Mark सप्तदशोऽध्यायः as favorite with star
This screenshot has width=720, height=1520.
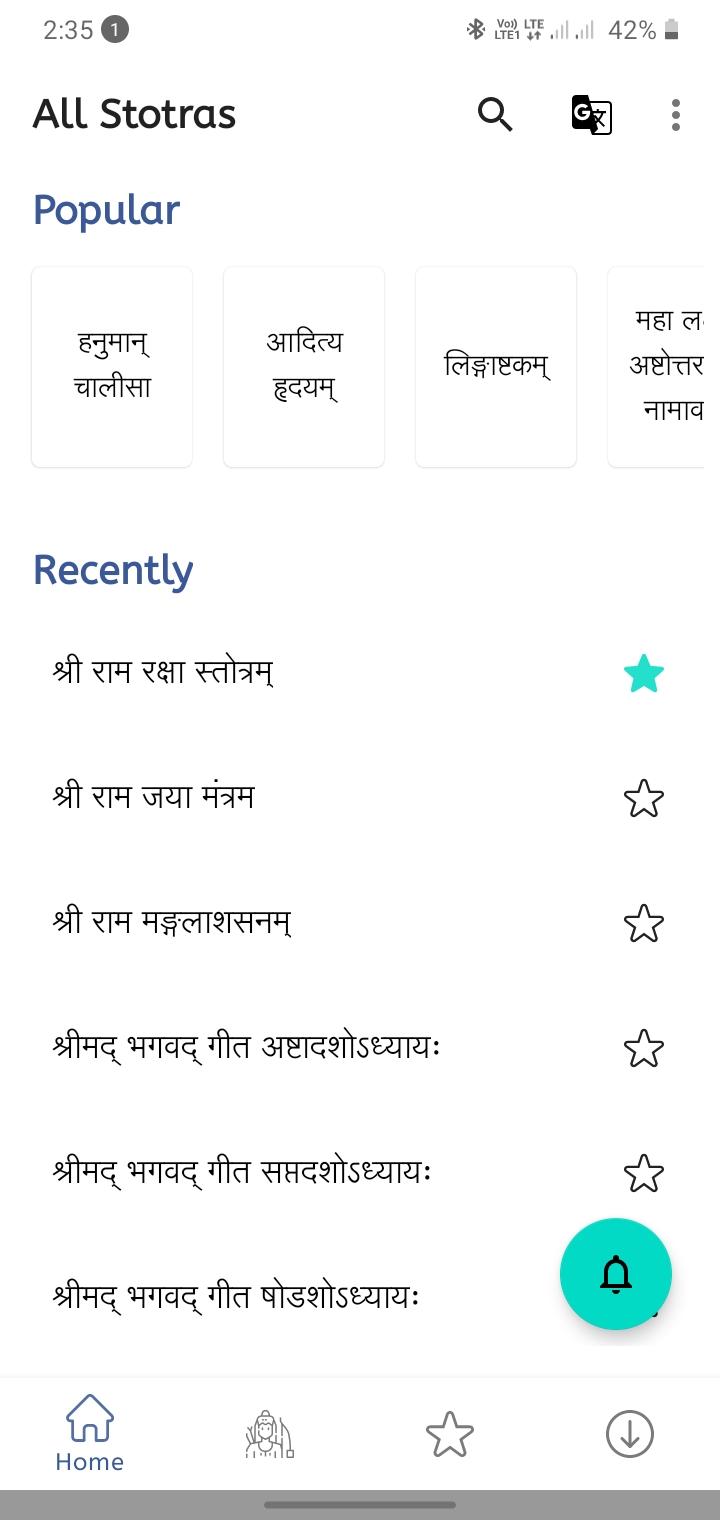tap(643, 1173)
